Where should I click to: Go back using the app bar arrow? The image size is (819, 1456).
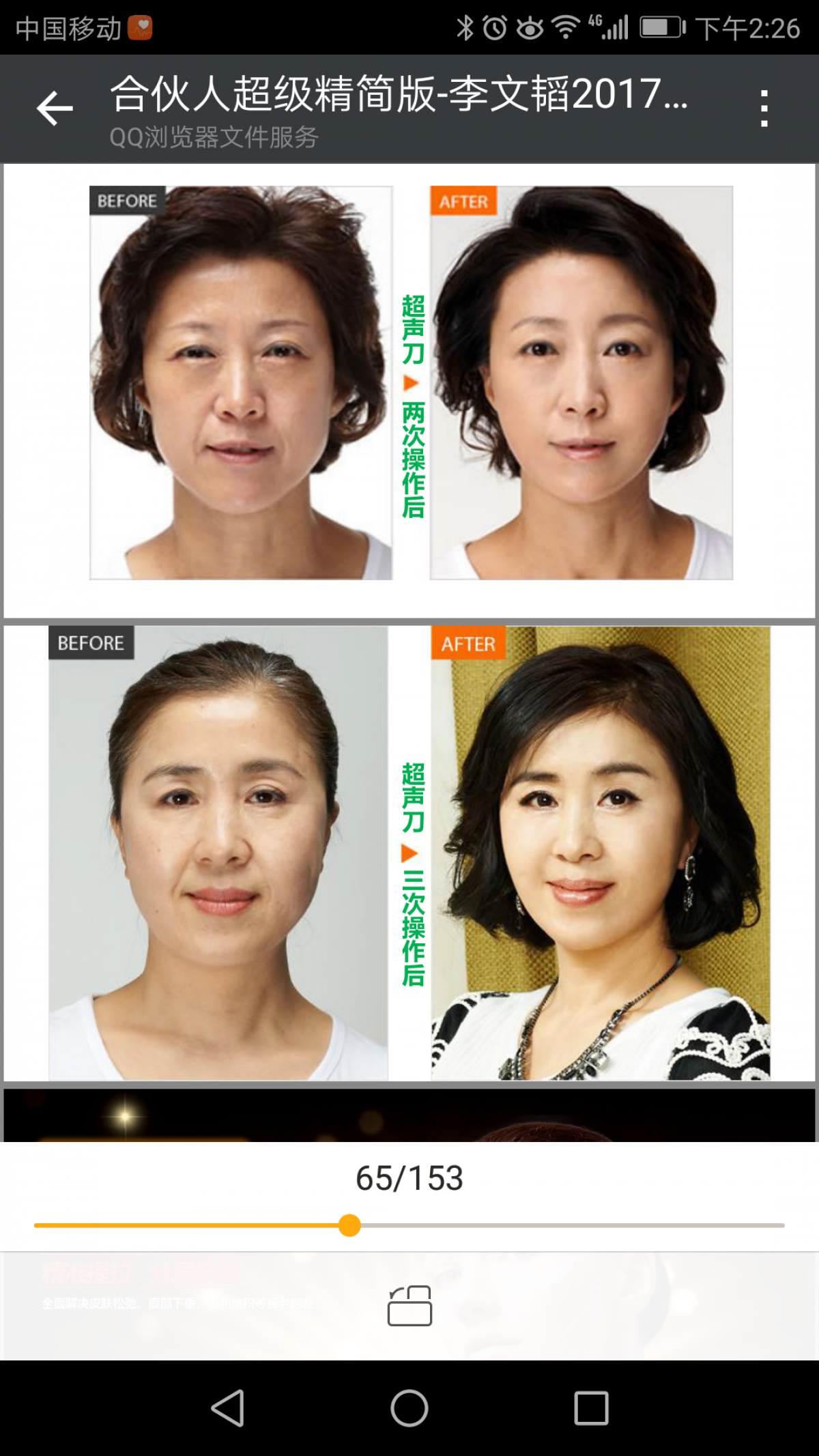click(x=55, y=109)
